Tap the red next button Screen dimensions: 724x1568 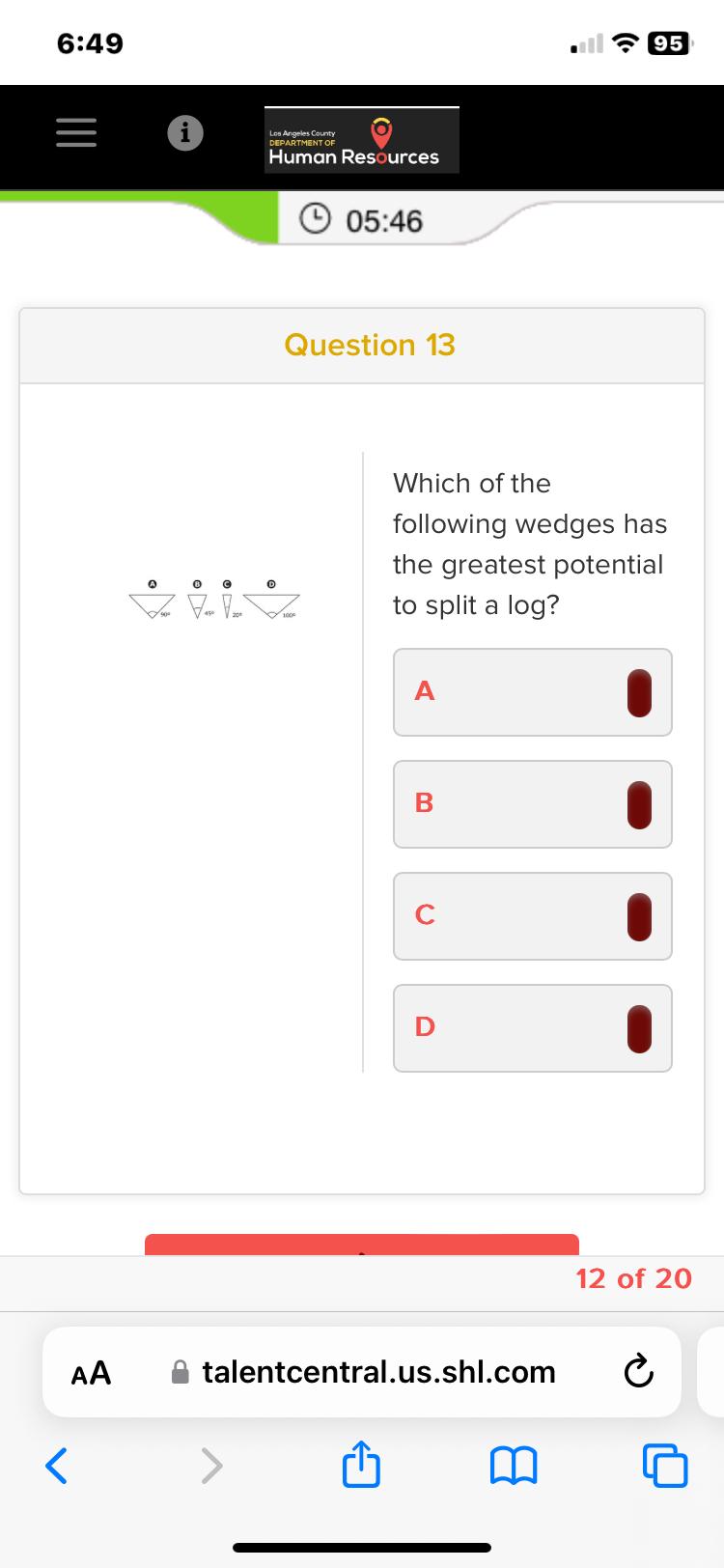(x=362, y=1245)
